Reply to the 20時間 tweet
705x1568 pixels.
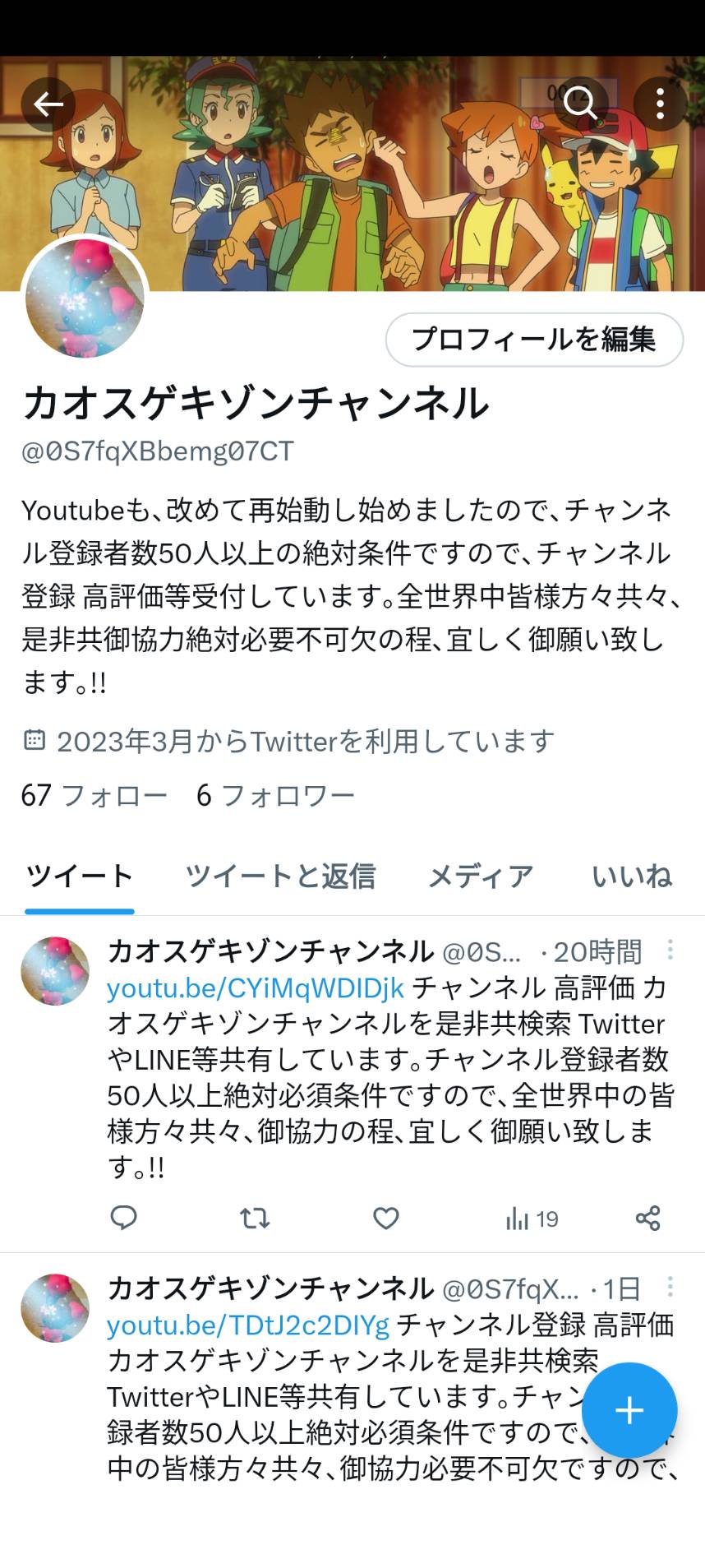123,1218
